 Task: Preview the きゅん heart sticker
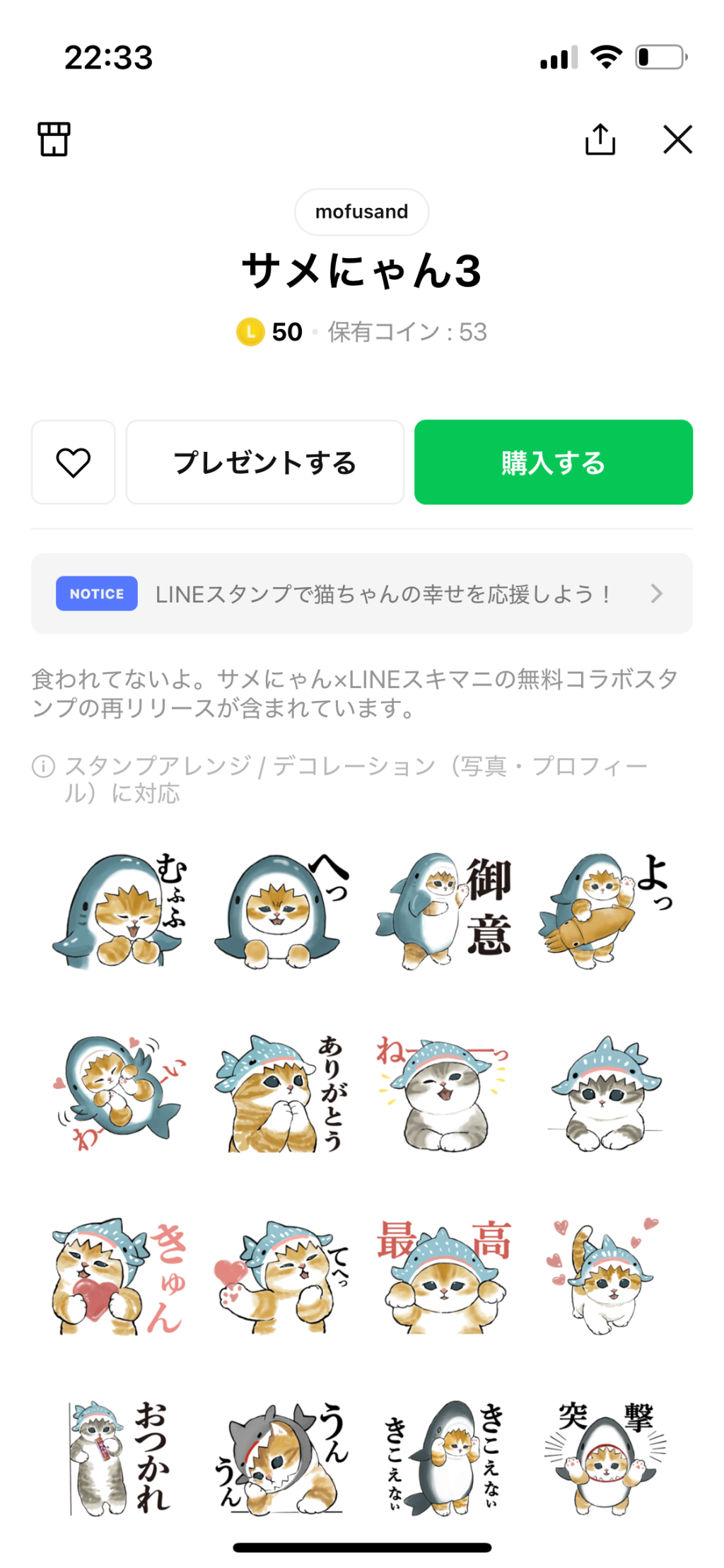[x=119, y=1275]
